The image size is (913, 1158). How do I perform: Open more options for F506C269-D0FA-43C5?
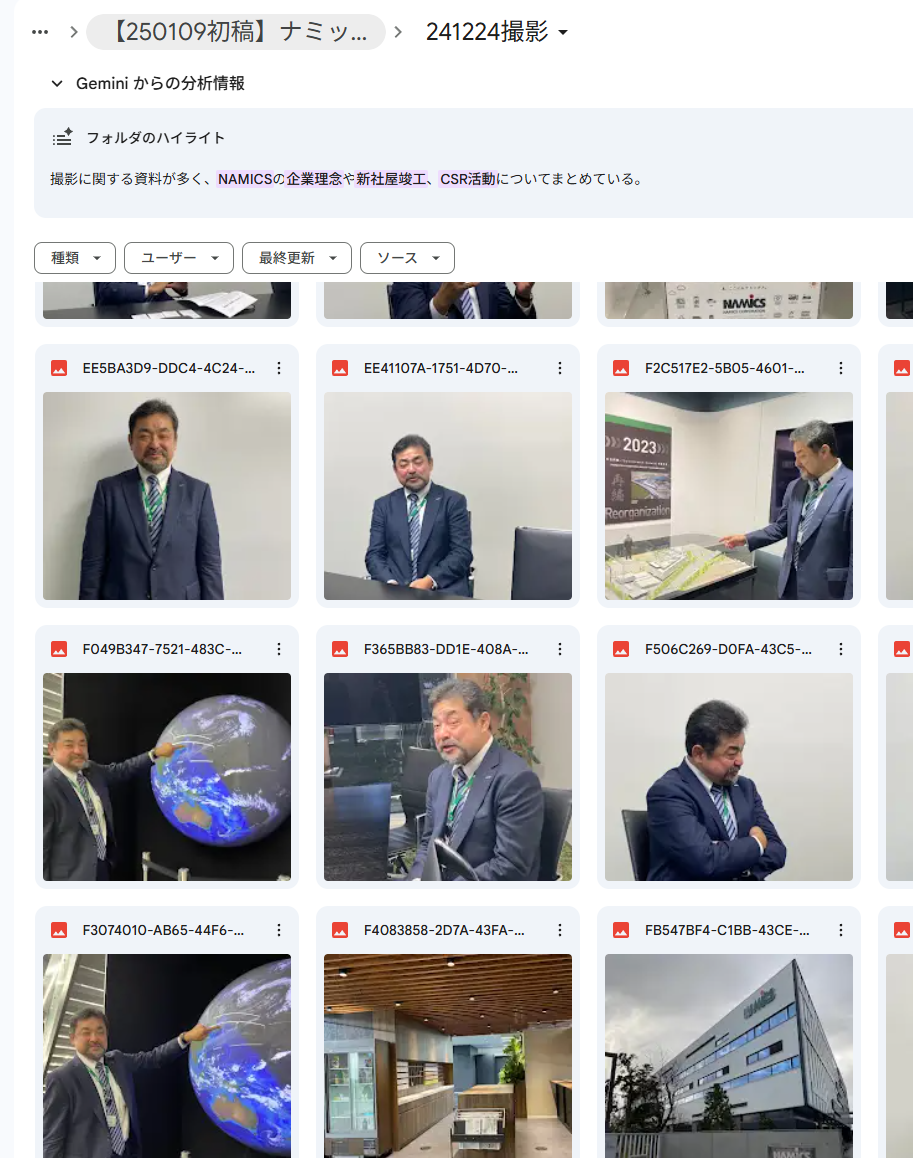click(x=841, y=649)
